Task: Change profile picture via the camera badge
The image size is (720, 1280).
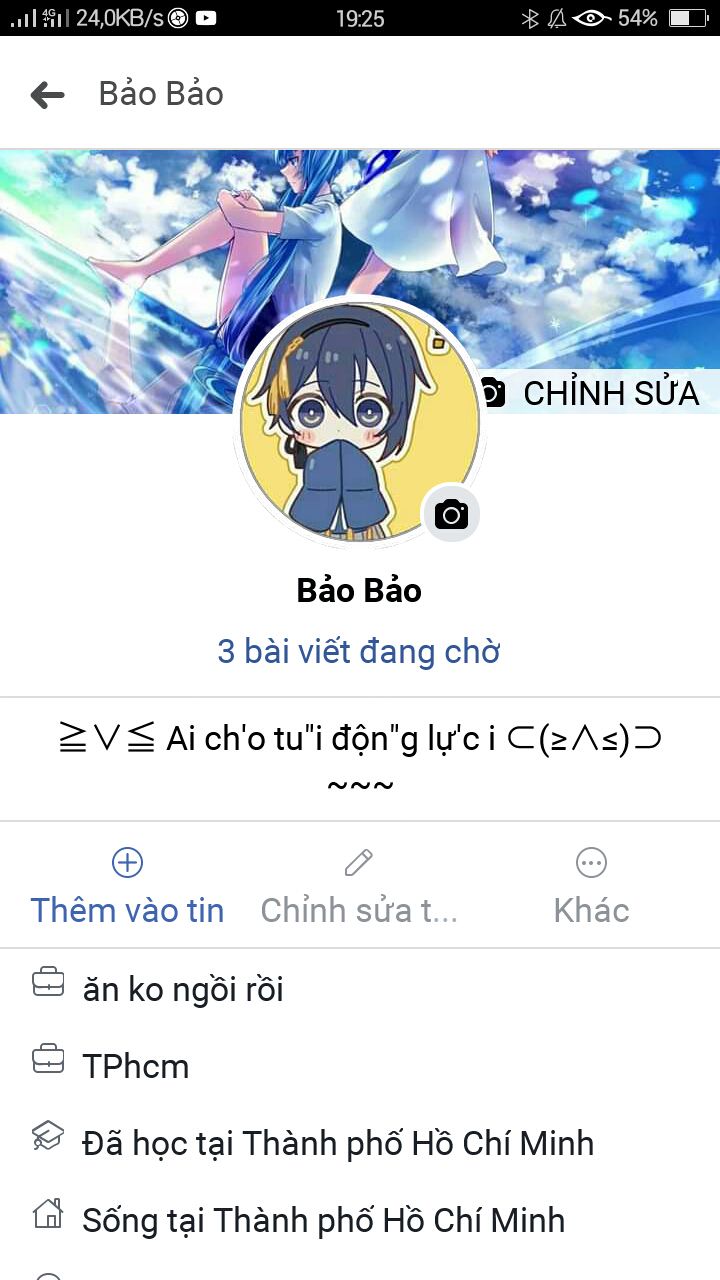Action: click(x=451, y=514)
